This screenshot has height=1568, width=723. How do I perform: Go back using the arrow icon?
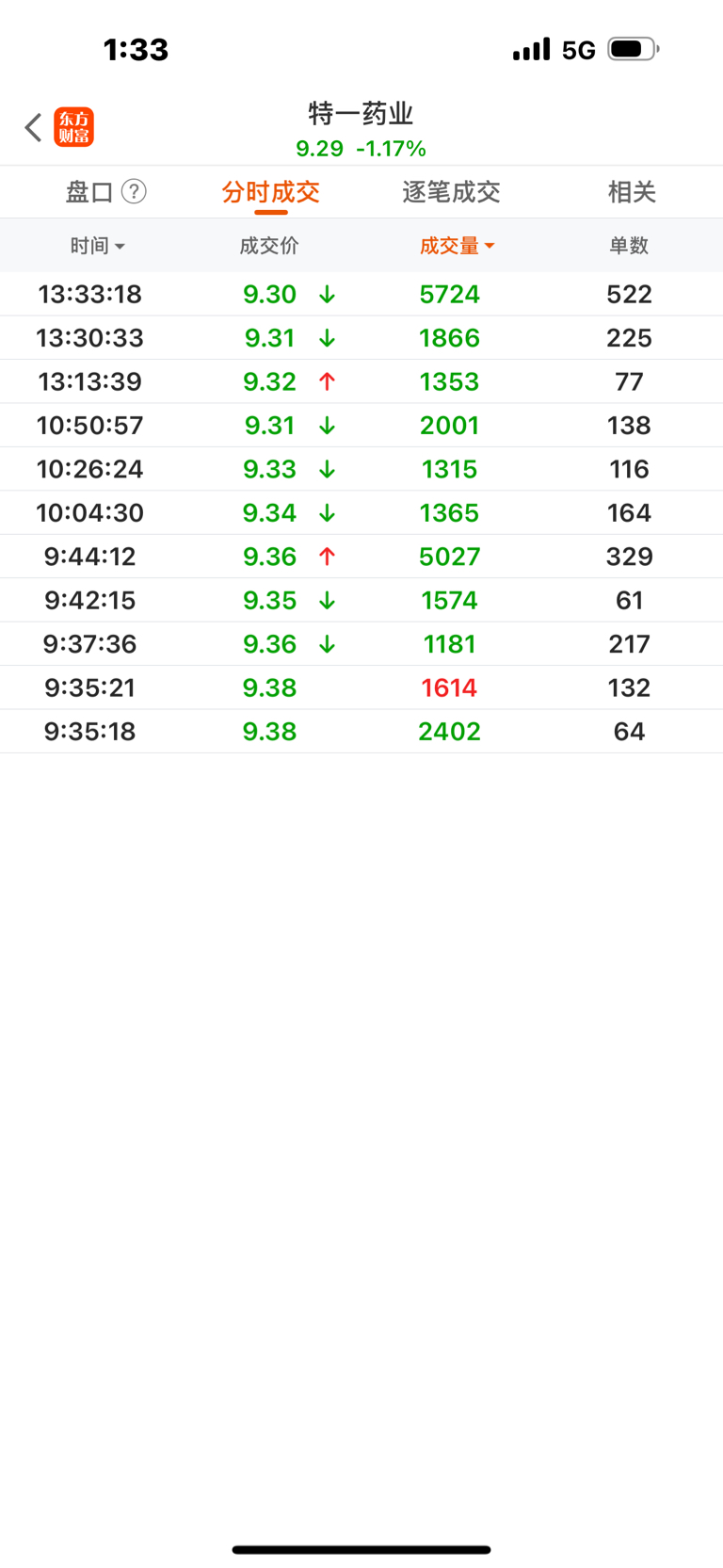click(33, 127)
